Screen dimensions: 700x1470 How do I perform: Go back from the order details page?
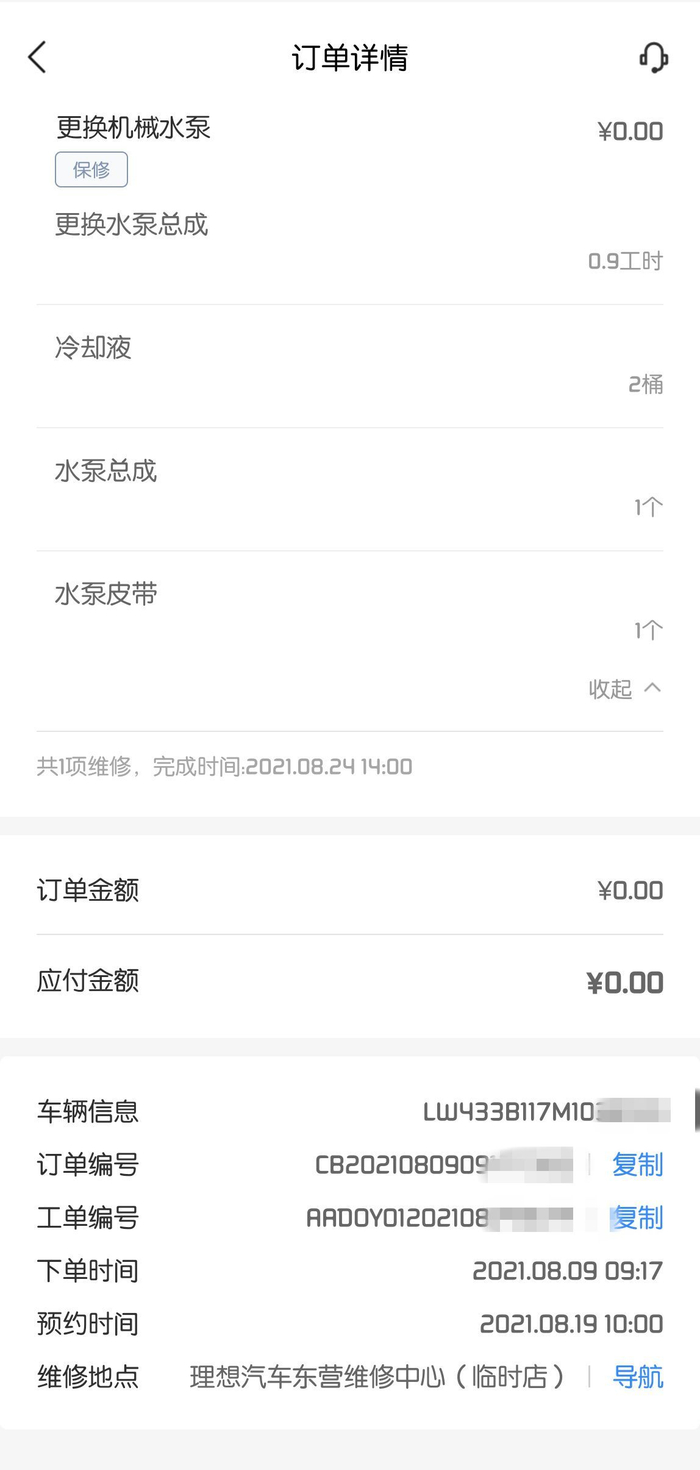coord(38,57)
